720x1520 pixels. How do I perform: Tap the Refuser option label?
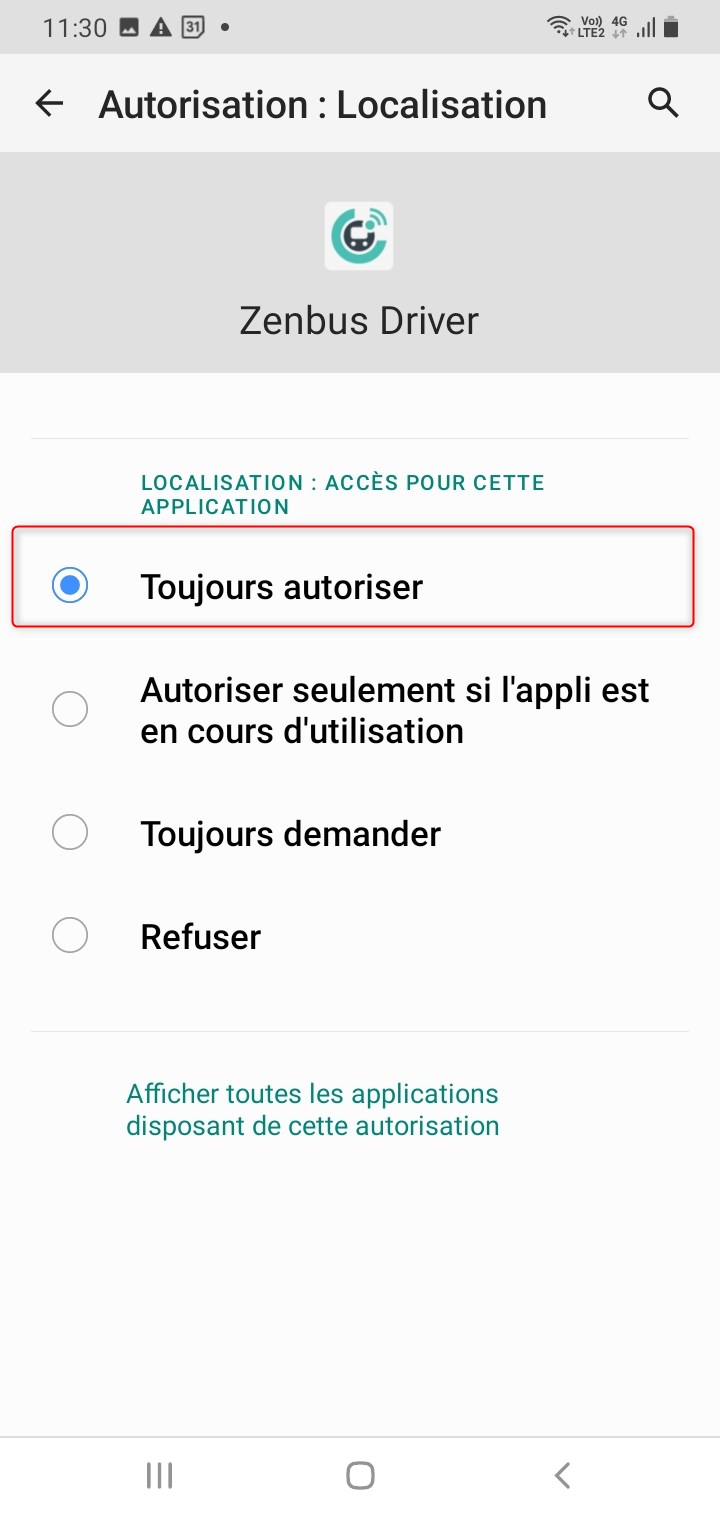pyautogui.click(x=200, y=936)
